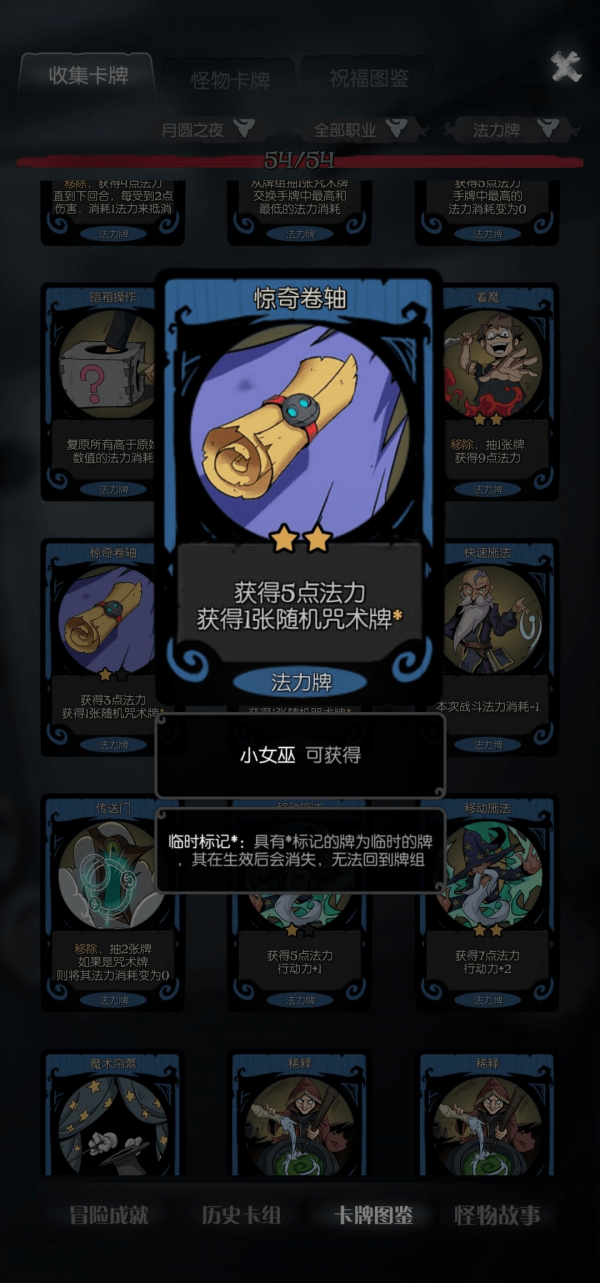View the 看爽 card details
Image resolution: width=600 pixels, height=1283 pixels.
coord(488,390)
